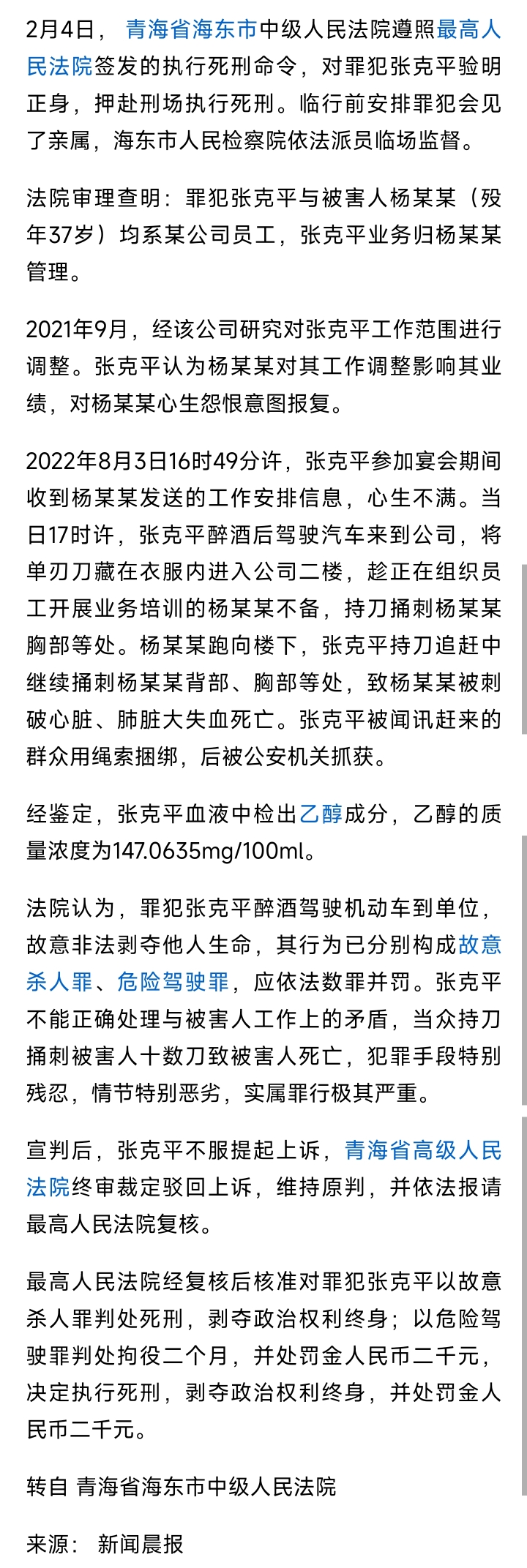
Task: Tap the 乙醇 keyword link
Action: point(321,814)
